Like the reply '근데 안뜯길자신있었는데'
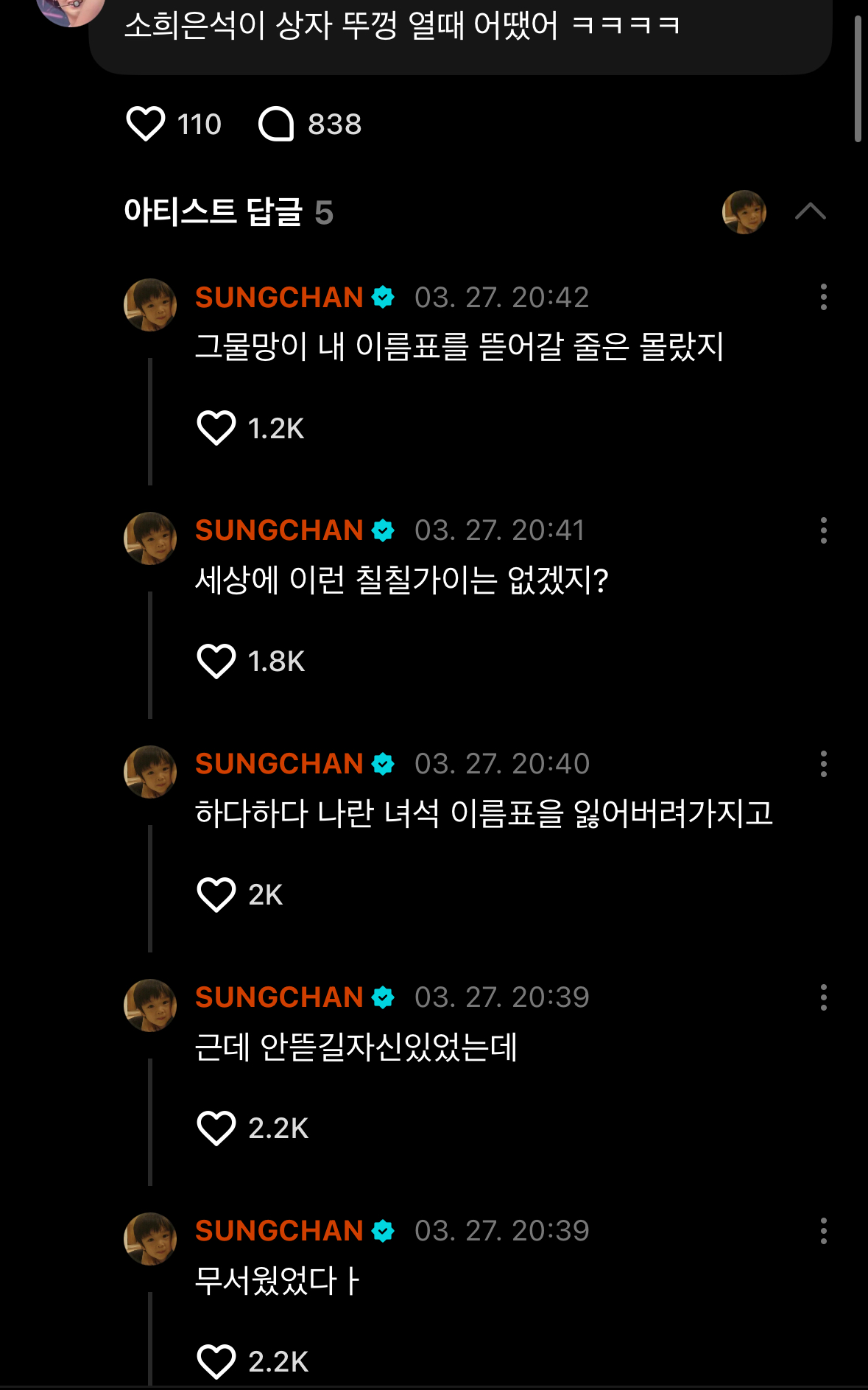Screen dimensions: 868x1390 click(x=216, y=1128)
